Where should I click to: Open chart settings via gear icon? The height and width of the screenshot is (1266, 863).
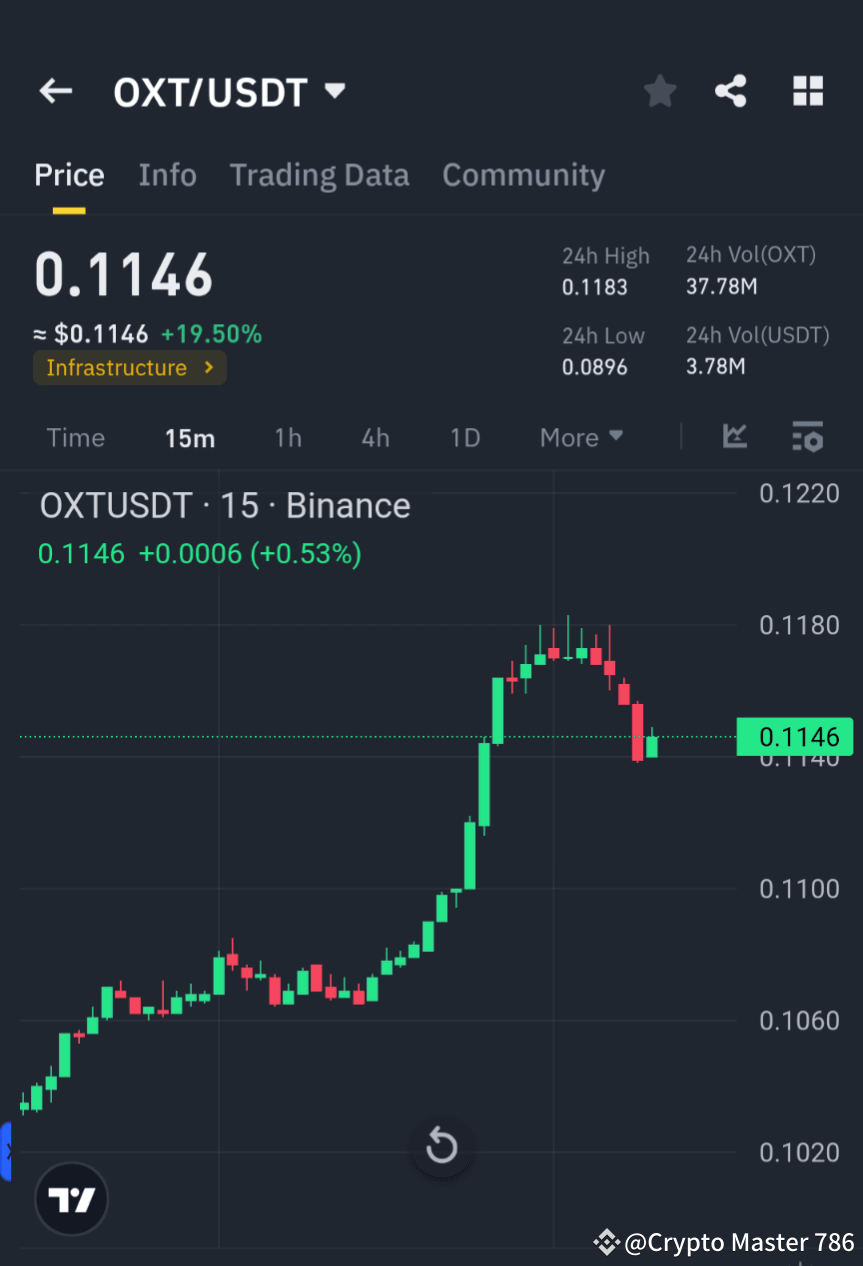(807, 437)
